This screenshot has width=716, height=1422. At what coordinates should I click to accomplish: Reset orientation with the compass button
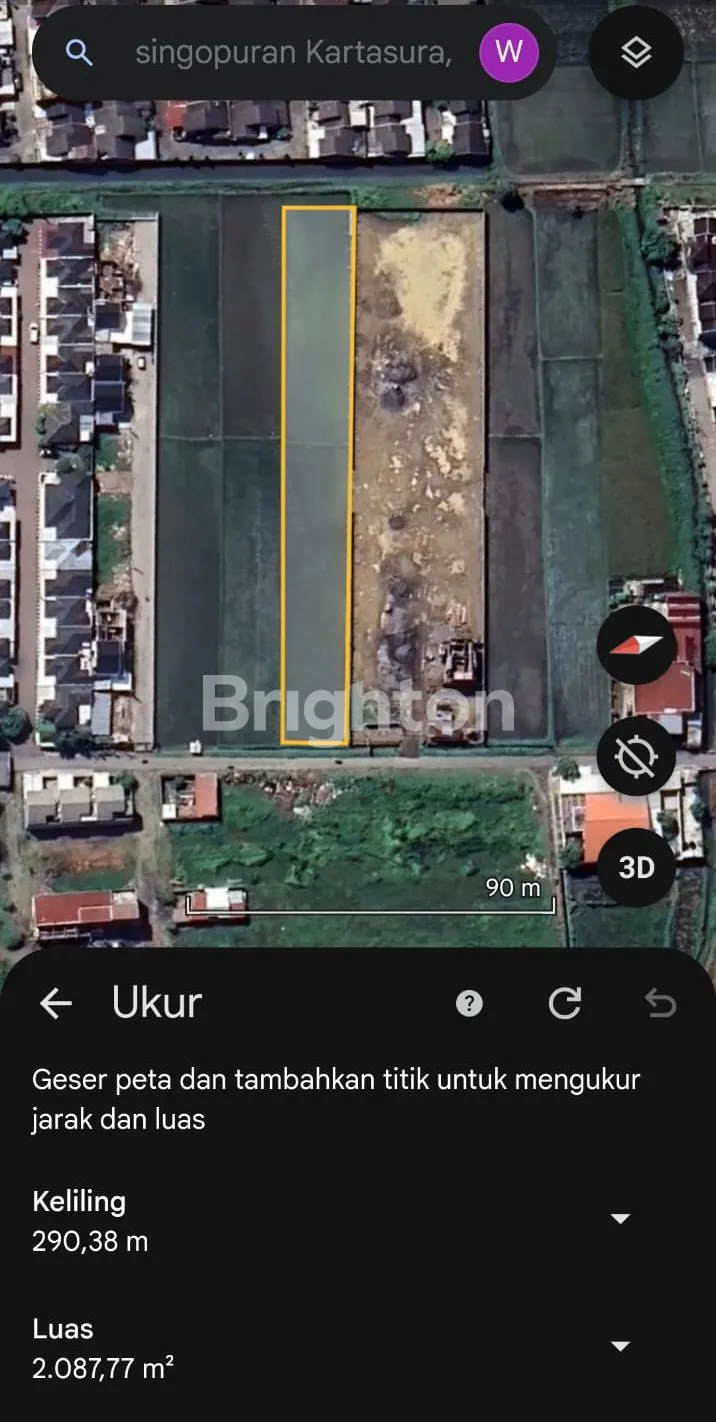636,645
